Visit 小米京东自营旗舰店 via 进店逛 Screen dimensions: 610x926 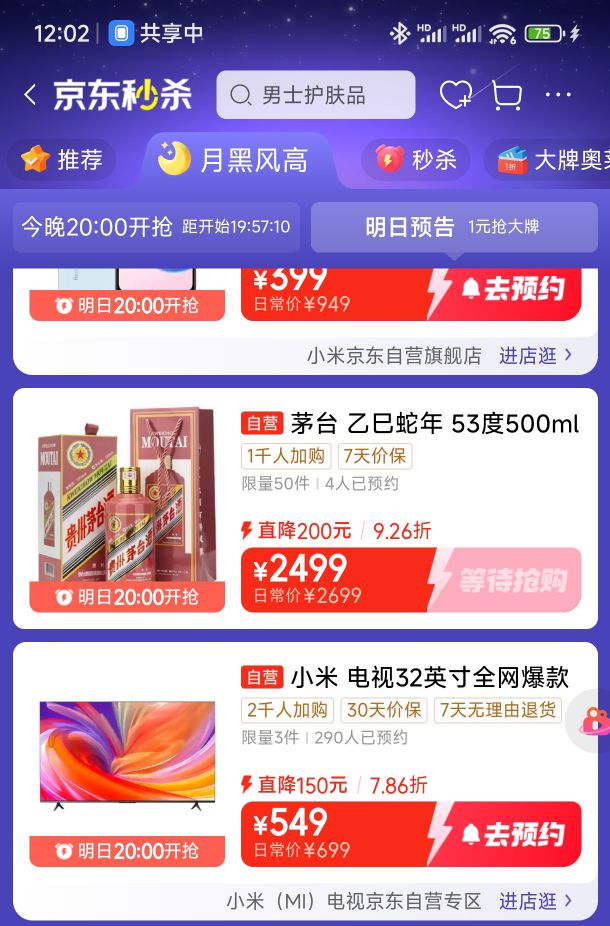[536, 355]
